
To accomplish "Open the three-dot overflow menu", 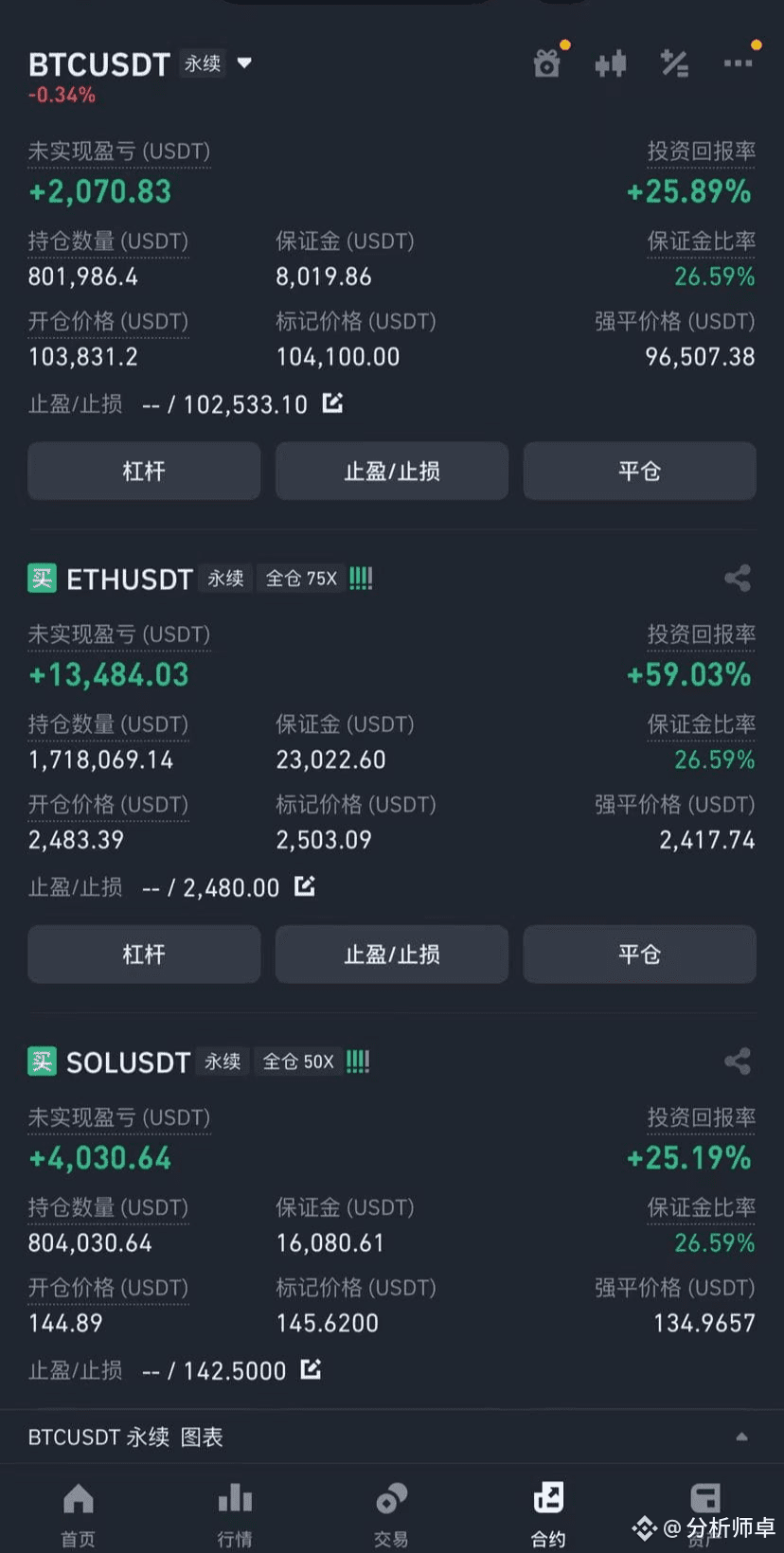I will [x=738, y=63].
